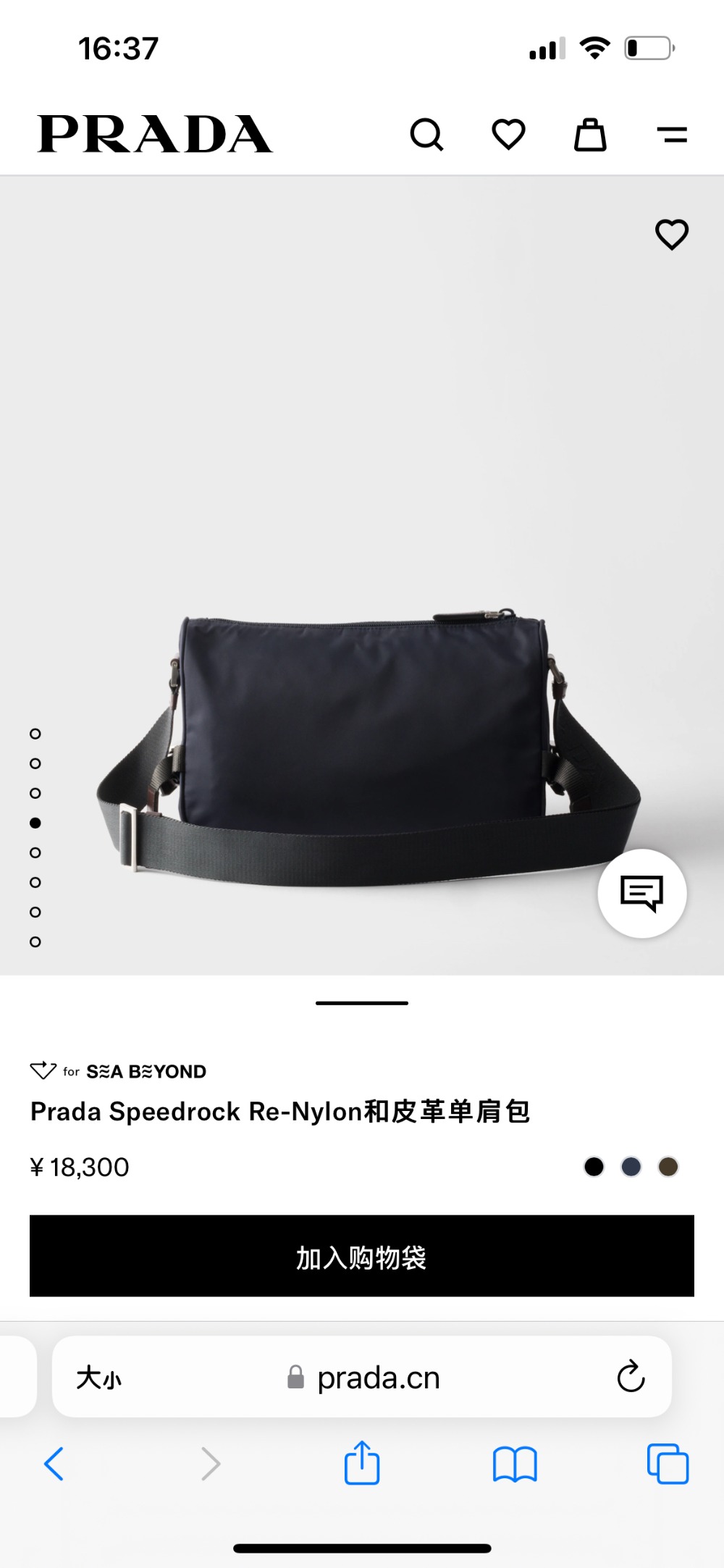Select the brown color swatch
This screenshot has height=1568, width=724.
tap(668, 1167)
